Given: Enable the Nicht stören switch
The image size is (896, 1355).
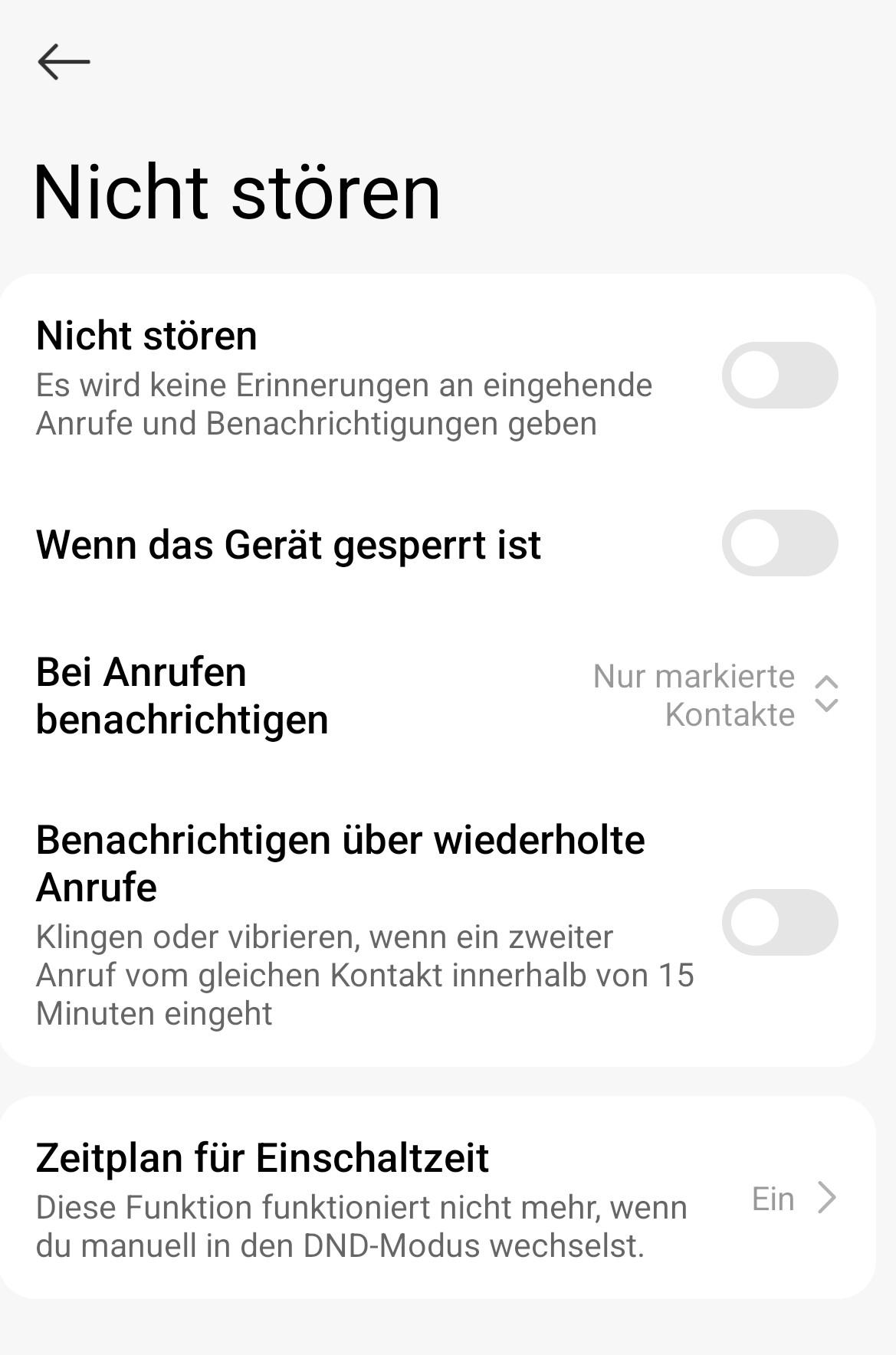Looking at the screenshot, I should tap(779, 376).
